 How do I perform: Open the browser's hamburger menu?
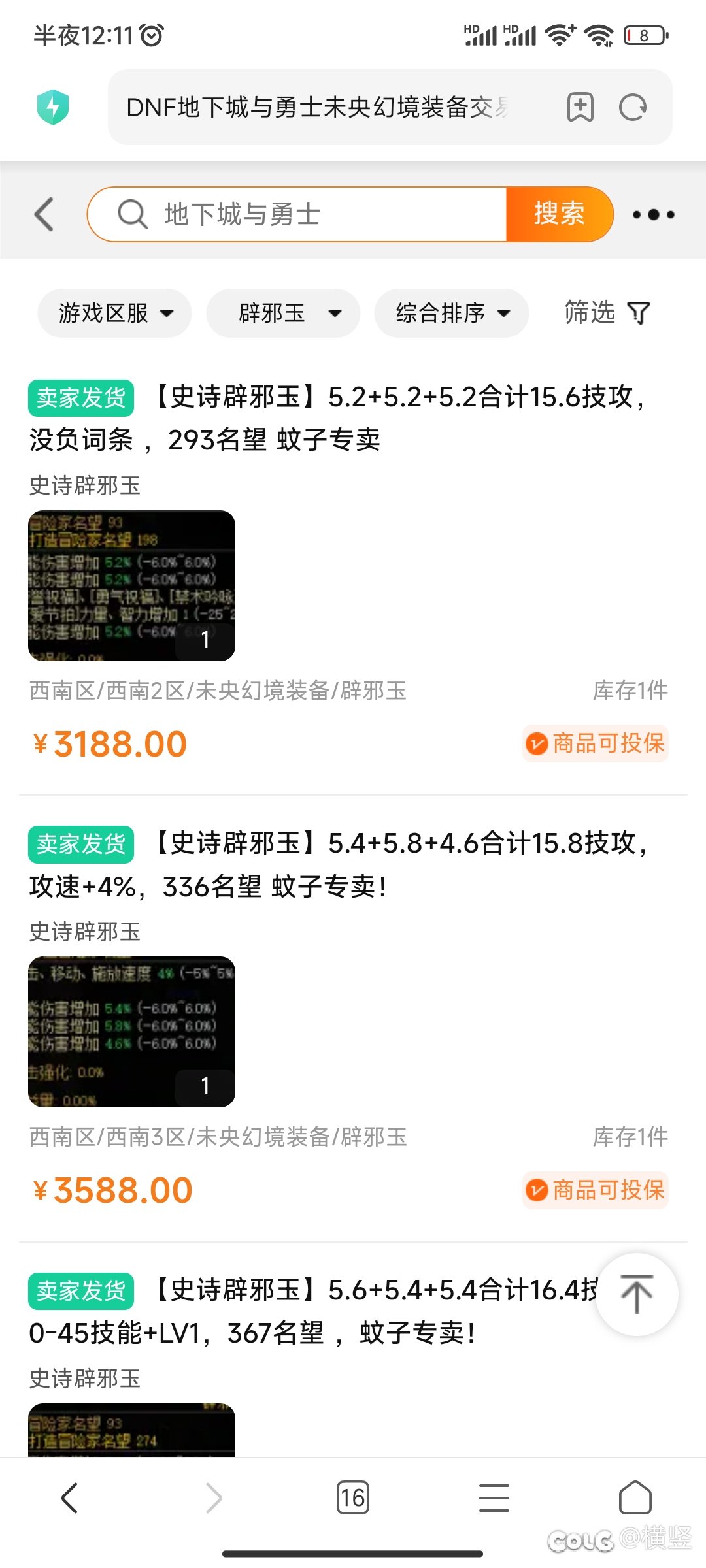pos(494,1497)
